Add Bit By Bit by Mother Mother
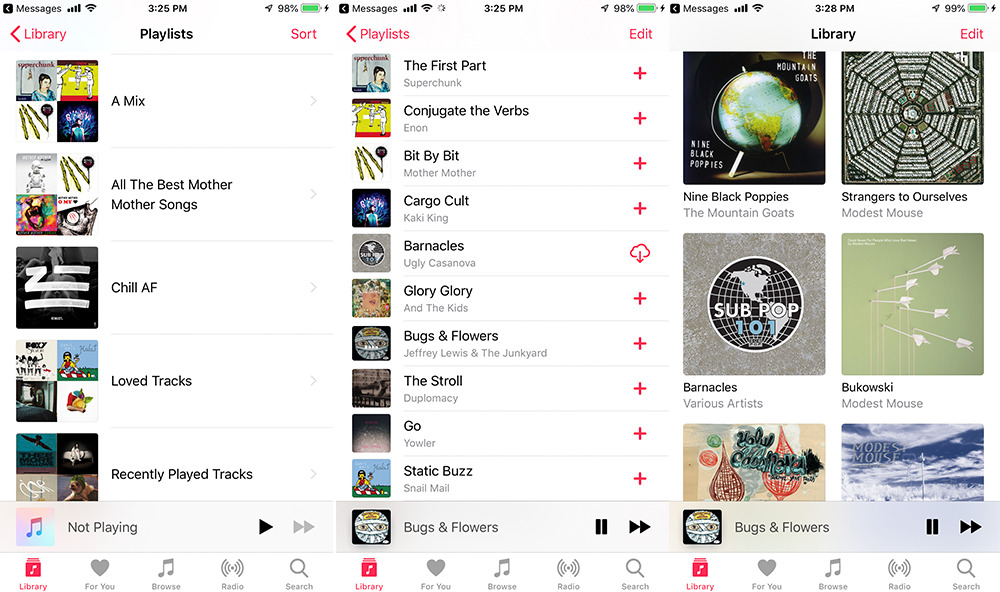1000x592 pixels. [640, 163]
